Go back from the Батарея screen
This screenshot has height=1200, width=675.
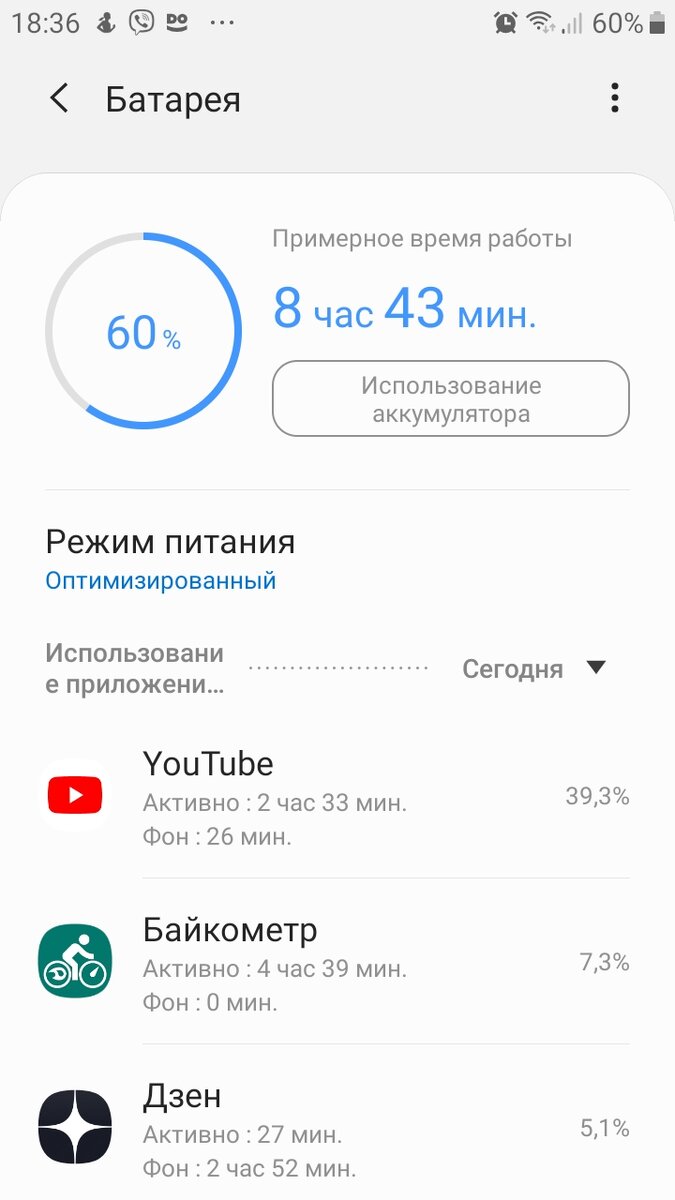pyautogui.click(x=59, y=99)
